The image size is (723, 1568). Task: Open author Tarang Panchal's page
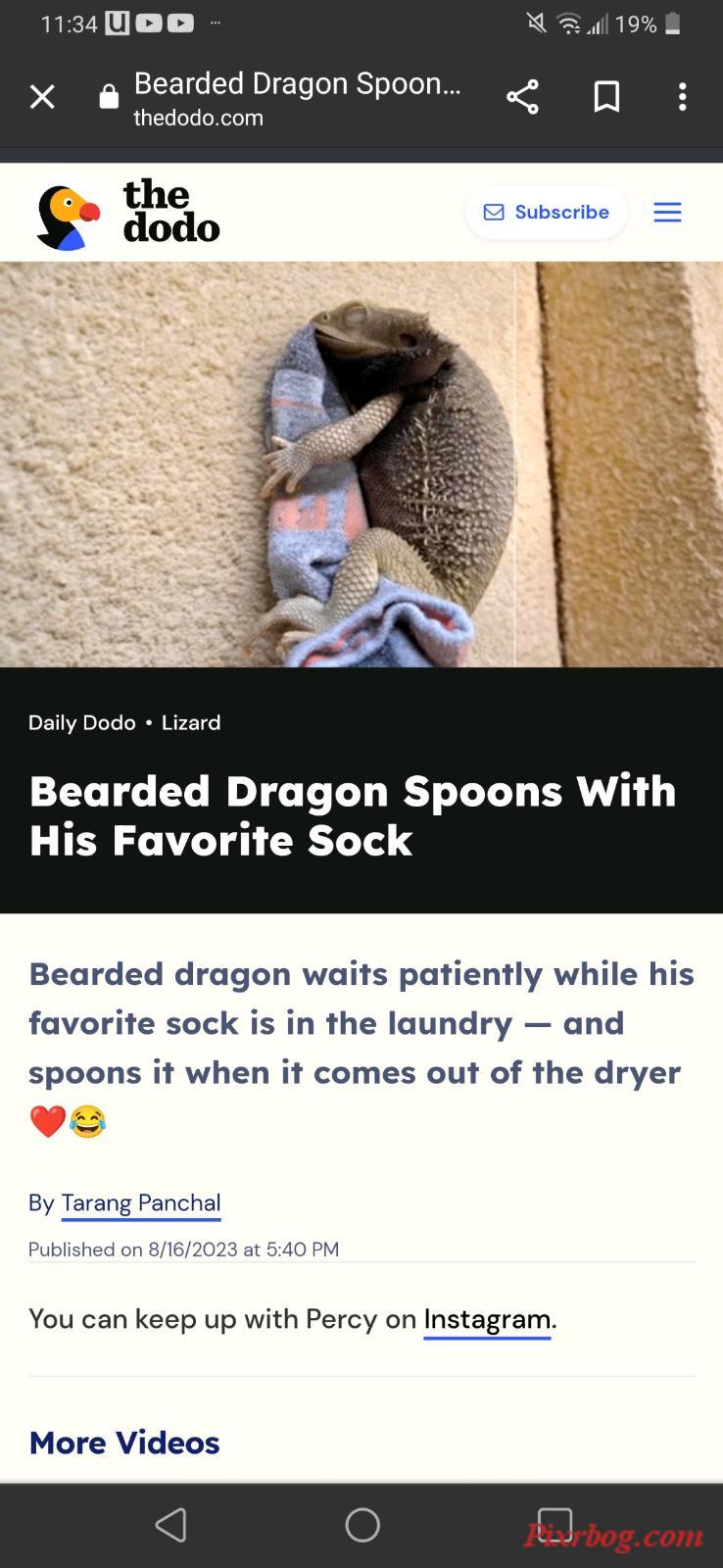(x=141, y=1203)
